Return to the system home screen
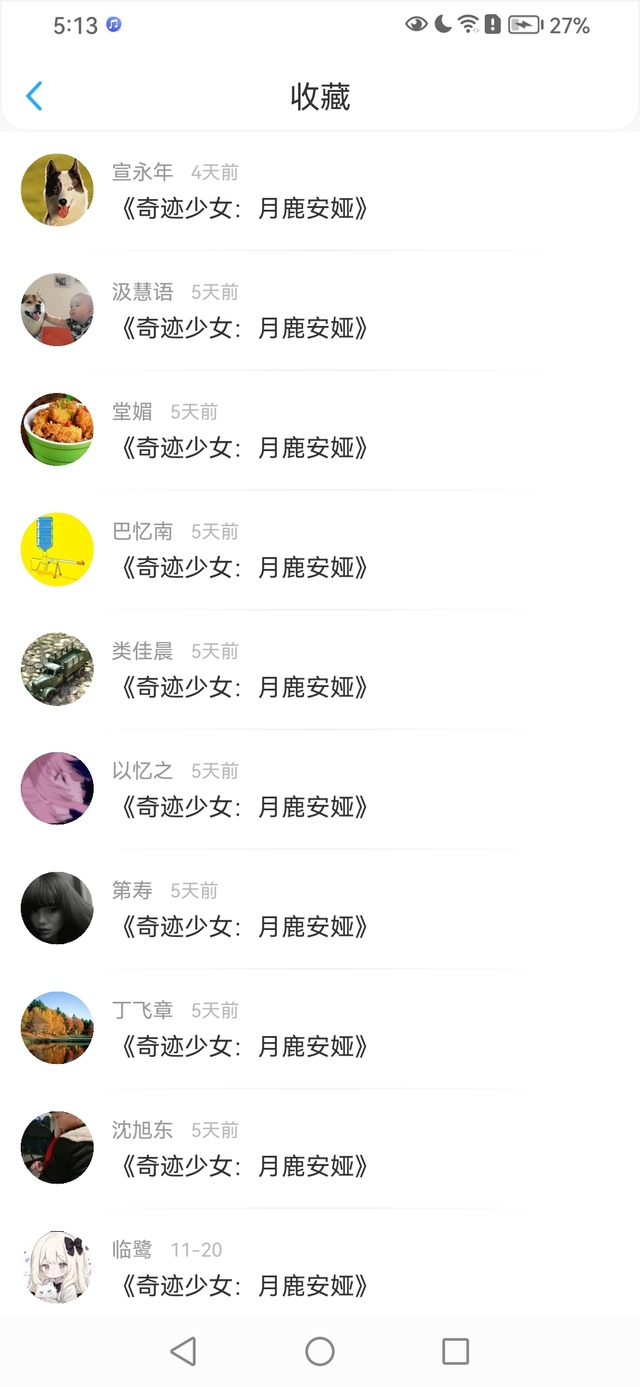 [x=320, y=1352]
